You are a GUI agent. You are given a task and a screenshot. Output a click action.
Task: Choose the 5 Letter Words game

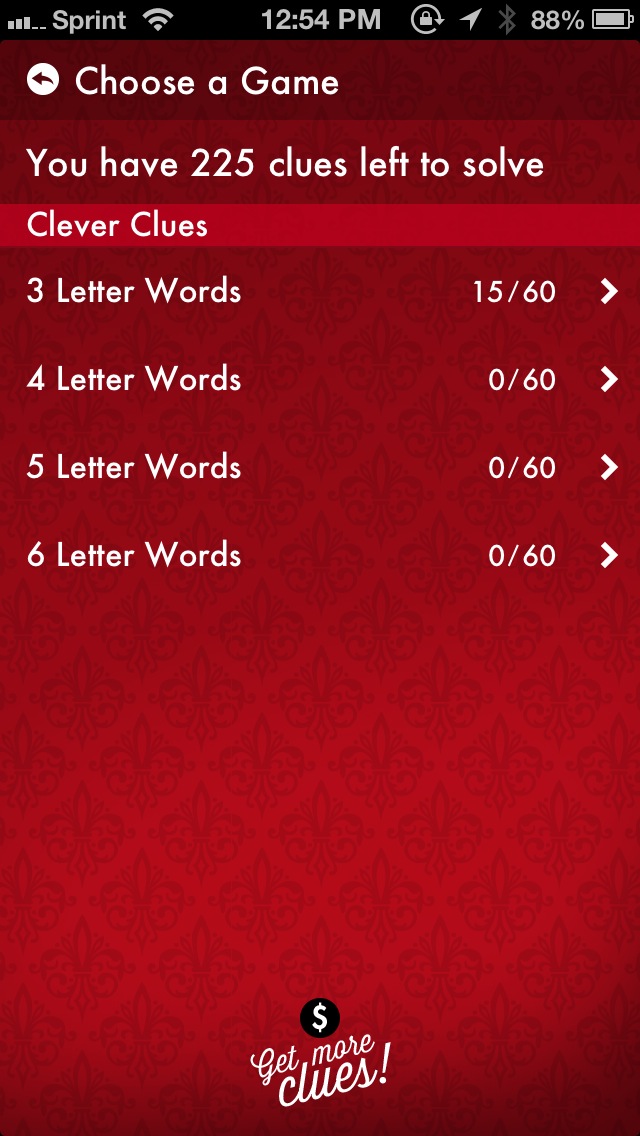320,467
